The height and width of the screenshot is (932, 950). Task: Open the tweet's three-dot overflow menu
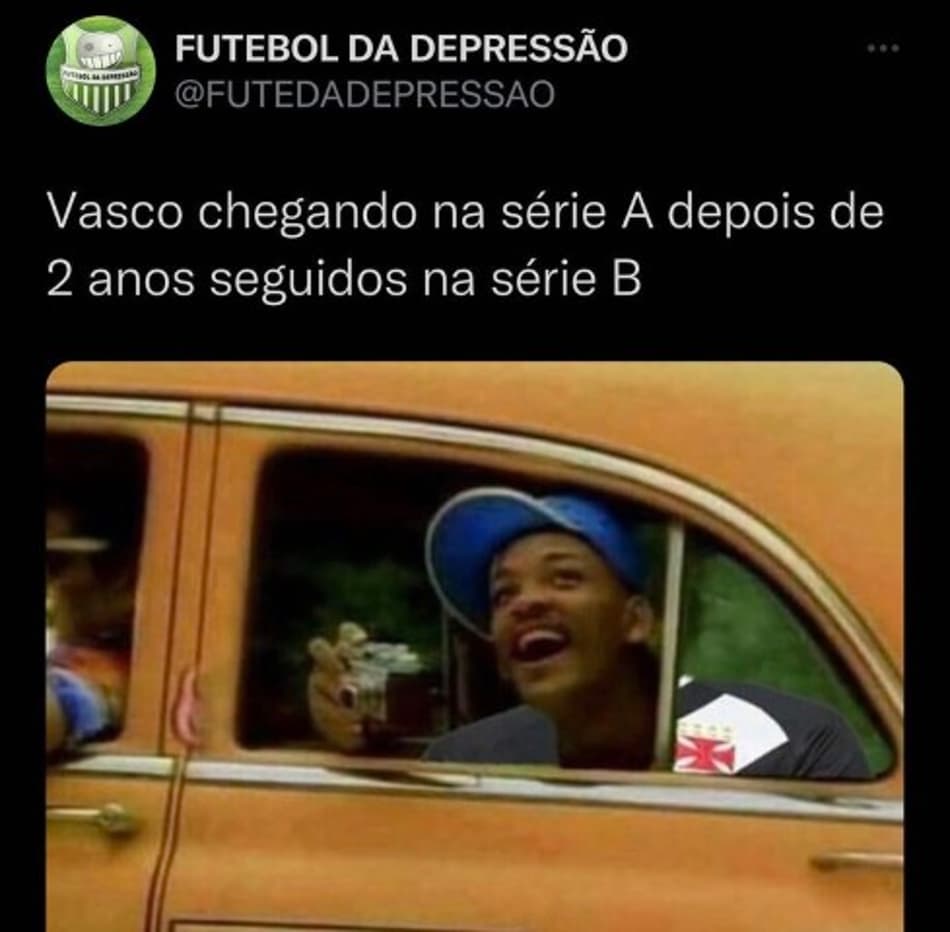(883, 48)
